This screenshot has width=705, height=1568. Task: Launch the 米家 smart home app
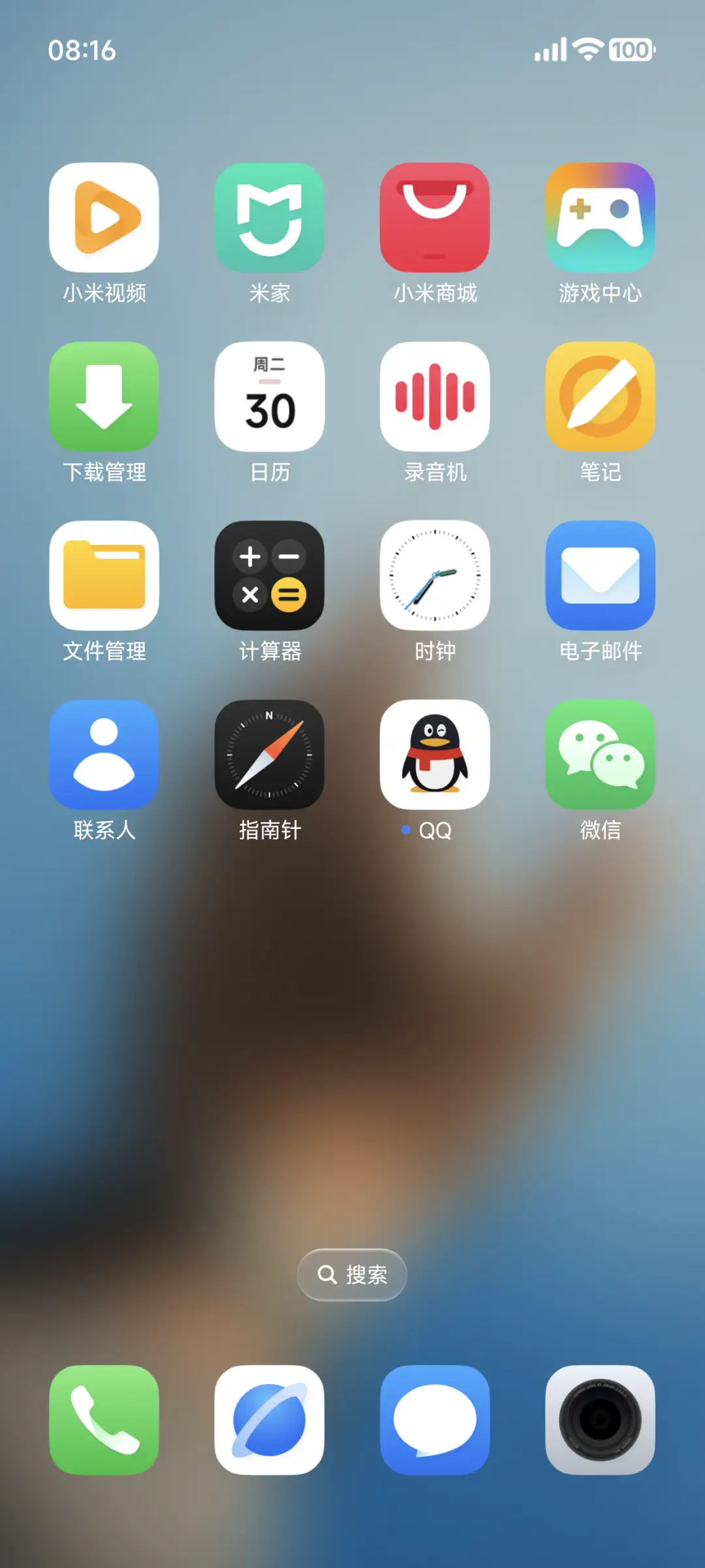click(270, 218)
